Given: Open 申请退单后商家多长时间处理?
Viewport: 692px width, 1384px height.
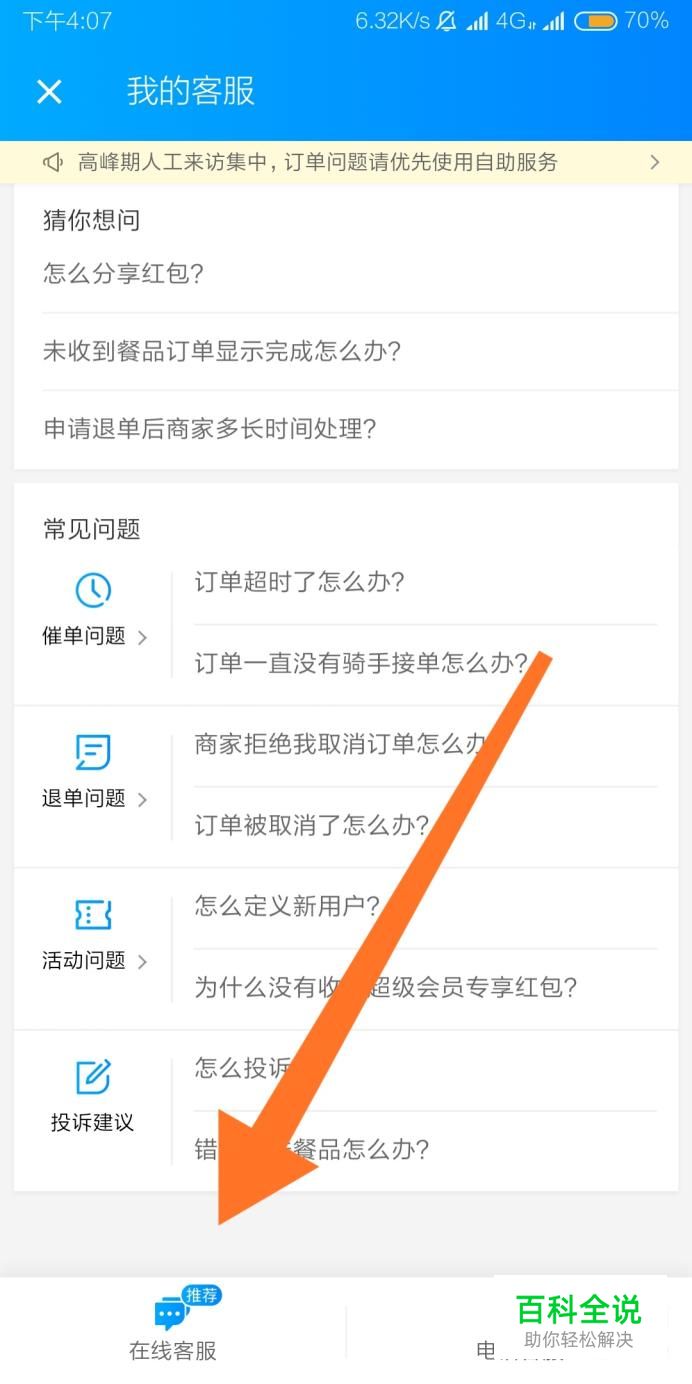Looking at the screenshot, I should pos(346,430).
